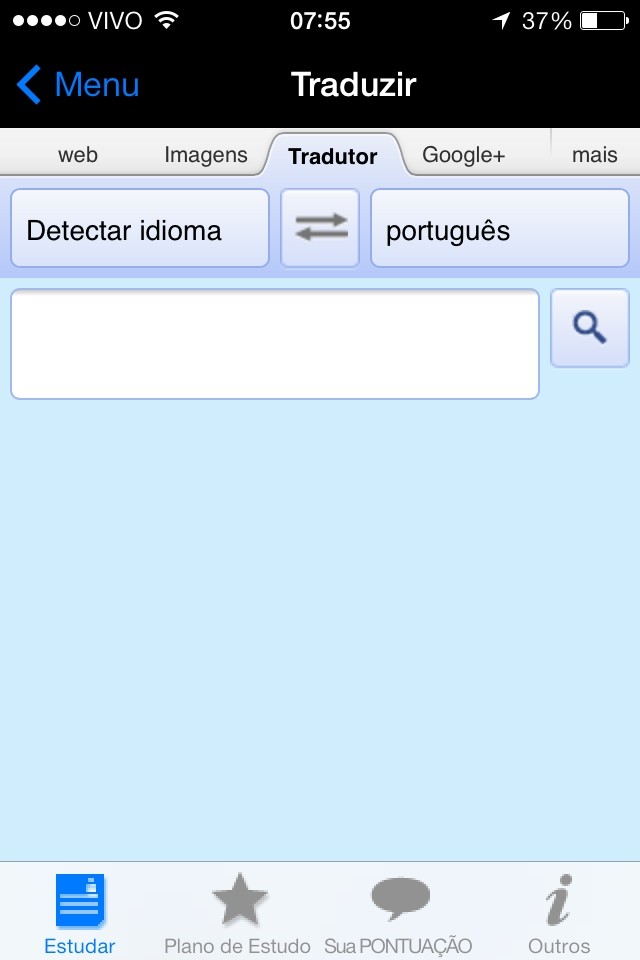Open the Google+ tab
Screen dimensions: 640x960
(463, 155)
